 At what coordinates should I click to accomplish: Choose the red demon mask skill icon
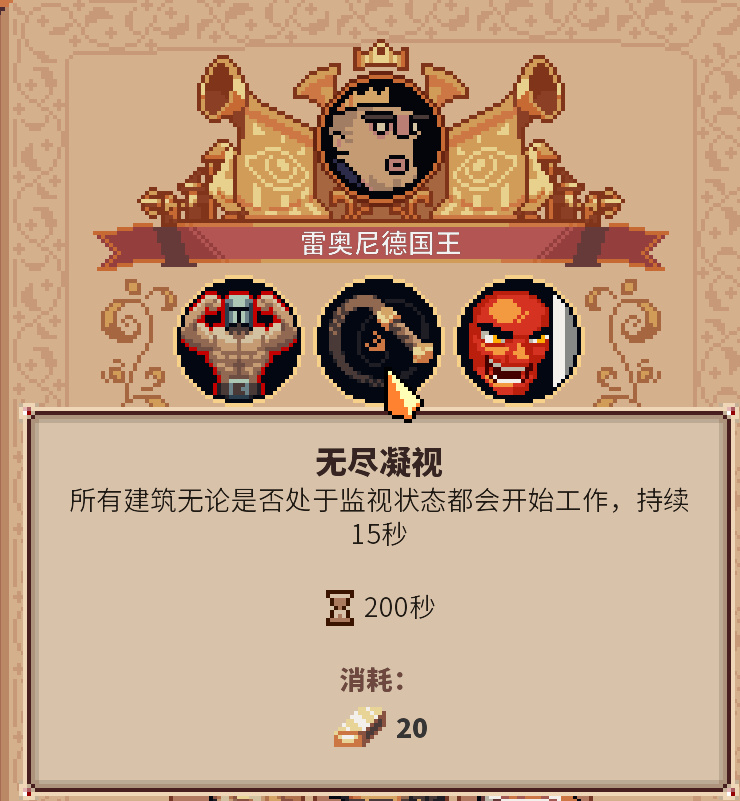pos(518,341)
